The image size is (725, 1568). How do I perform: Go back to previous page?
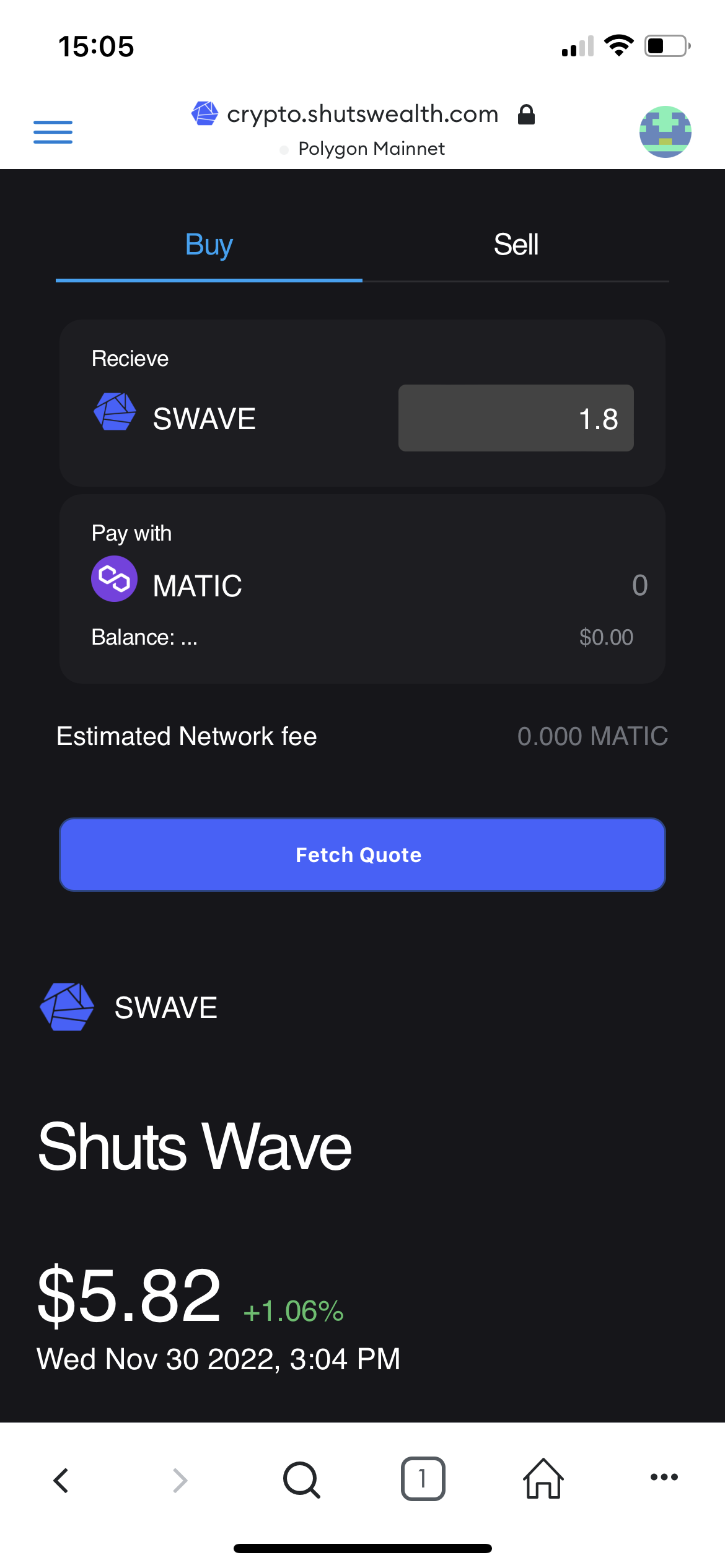61,1480
